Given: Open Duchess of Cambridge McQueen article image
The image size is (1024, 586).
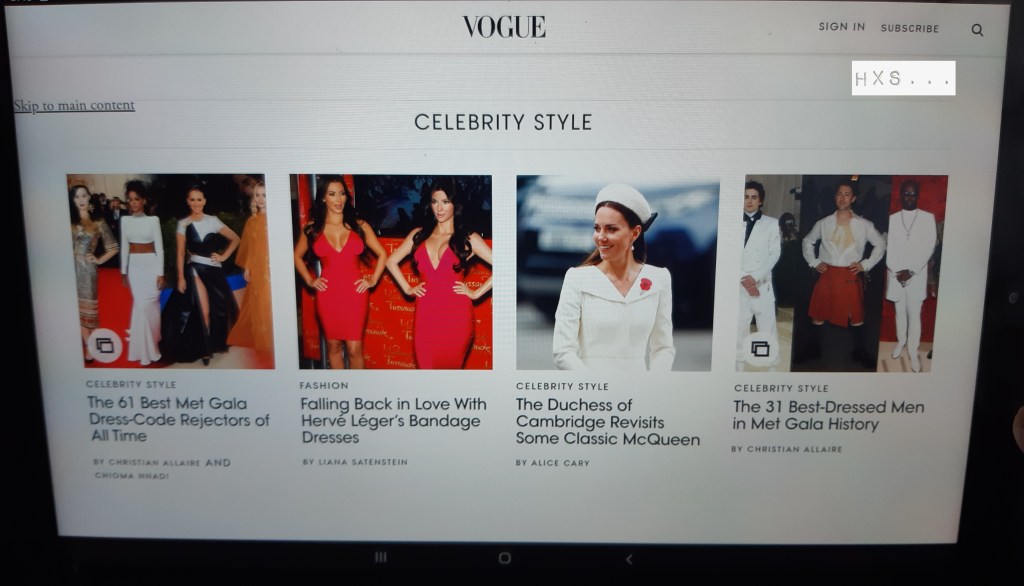Looking at the screenshot, I should pos(617,273).
